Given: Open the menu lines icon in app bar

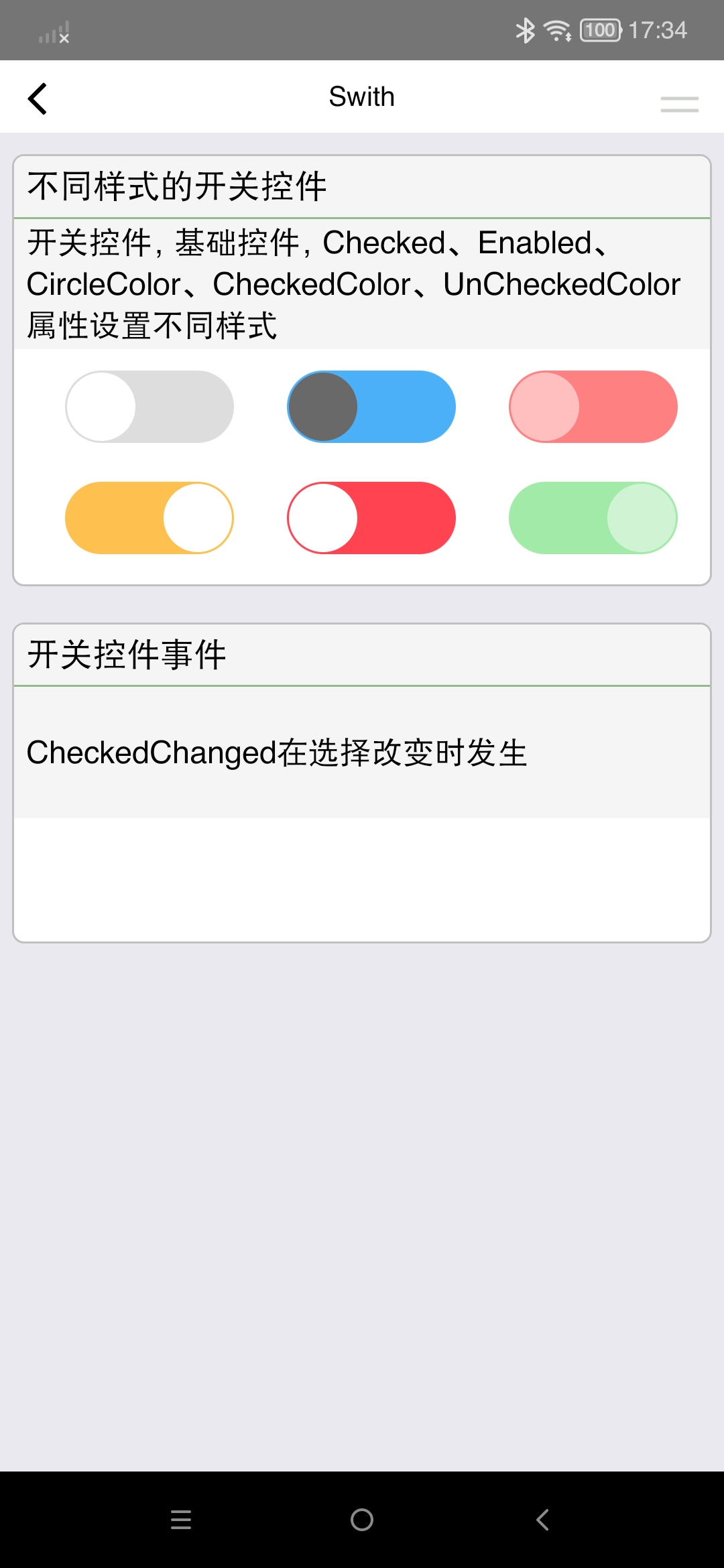Looking at the screenshot, I should [x=679, y=104].
